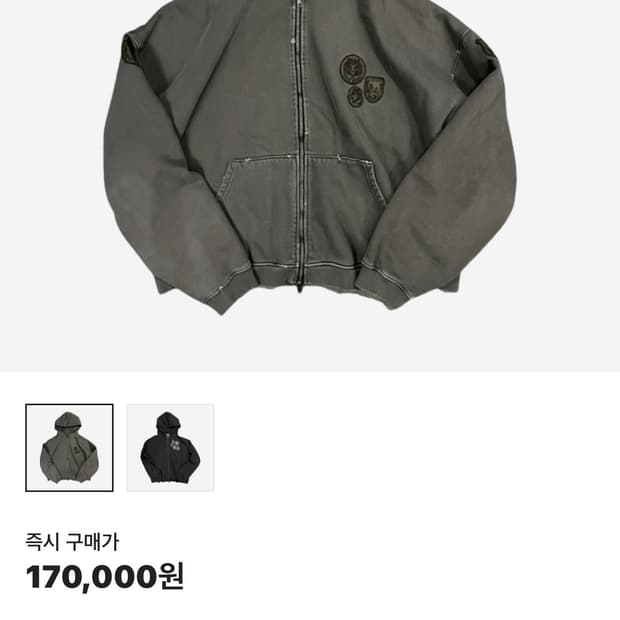Select the gray hoodie thumbnail
This screenshot has height=620, width=620.
[69, 448]
